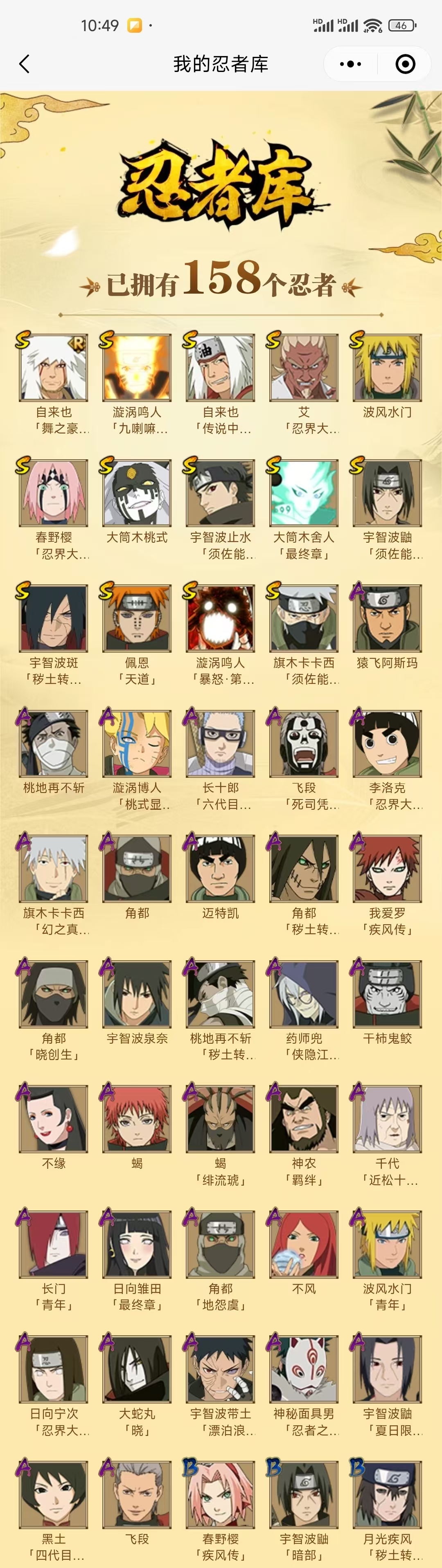
Task: View 我爱罗 「疾风传」 ninja details
Action: pos(387,869)
